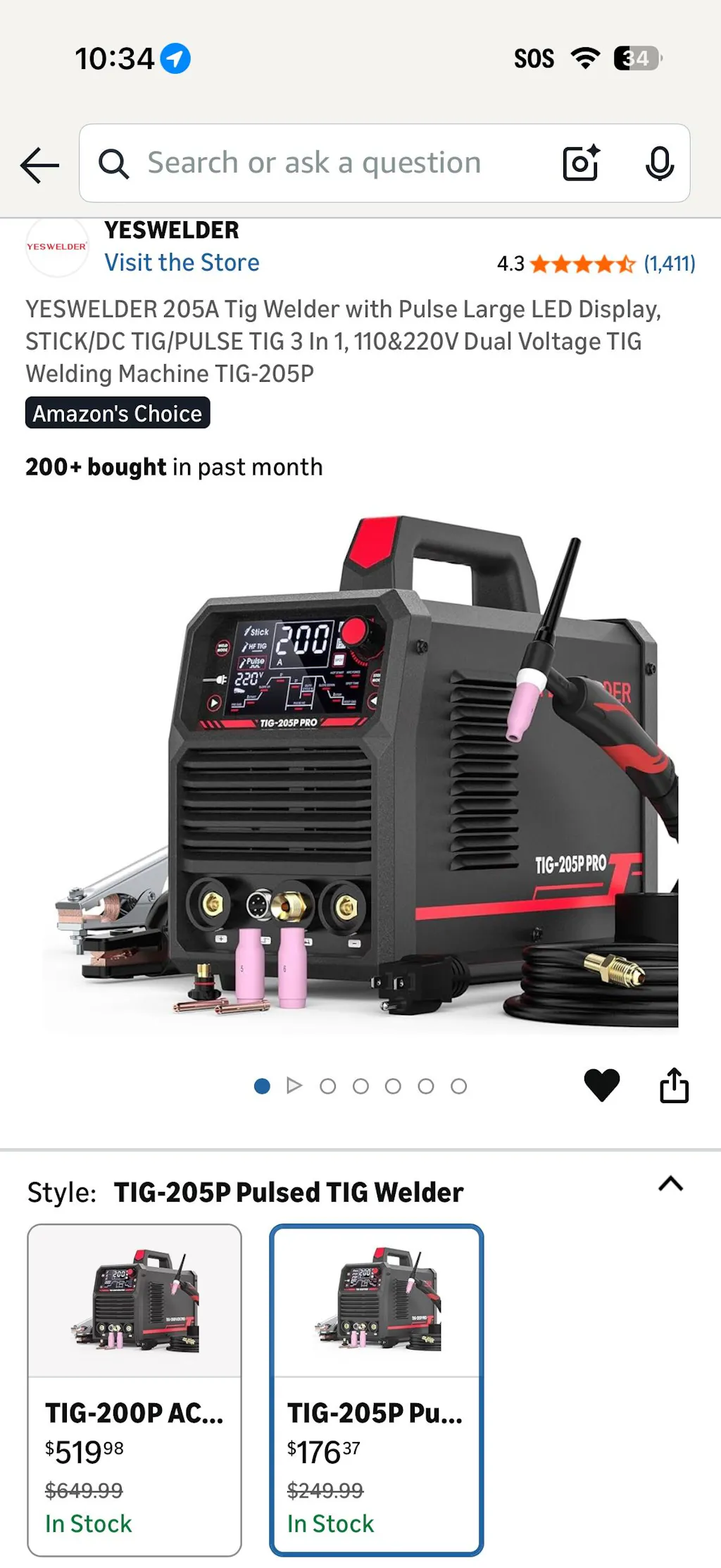Start voice search with the microphone
The width and height of the screenshot is (721, 1568).
[659, 163]
